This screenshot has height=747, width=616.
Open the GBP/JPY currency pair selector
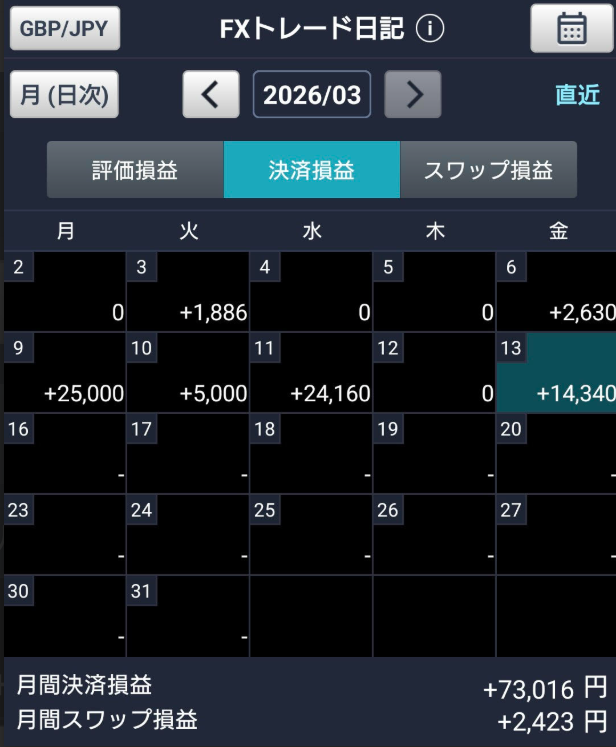(64, 28)
